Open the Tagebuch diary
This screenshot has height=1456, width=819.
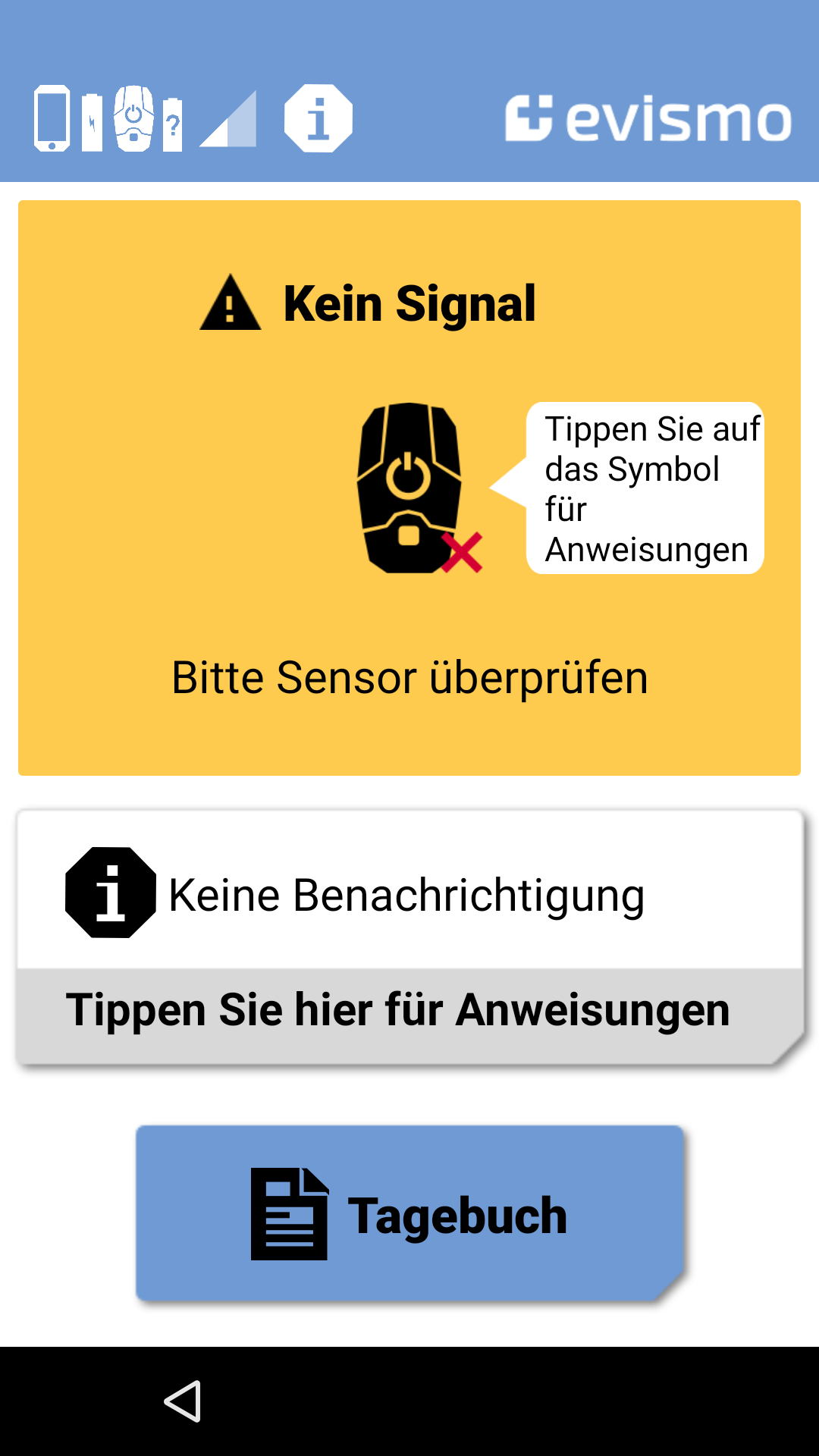[410, 1213]
